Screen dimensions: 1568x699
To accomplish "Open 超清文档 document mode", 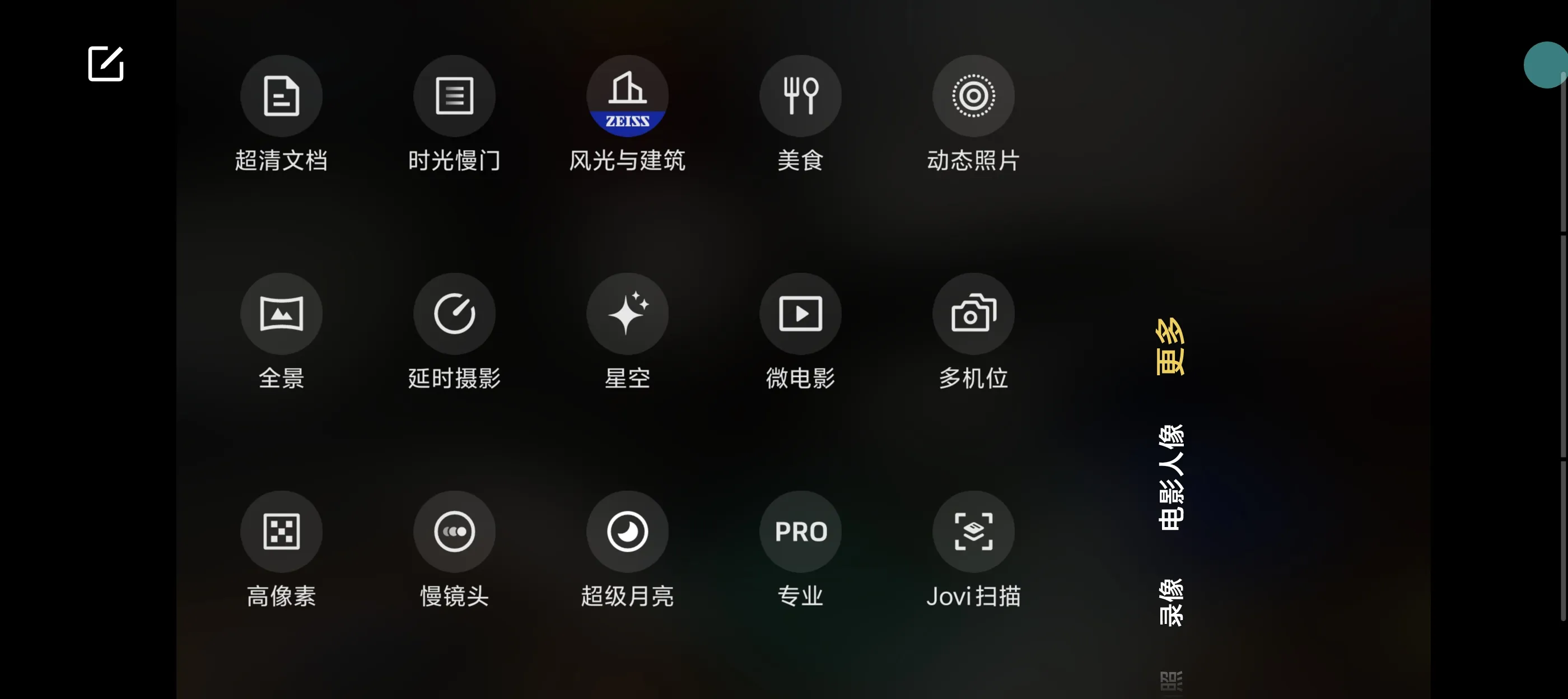I will [281, 96].
